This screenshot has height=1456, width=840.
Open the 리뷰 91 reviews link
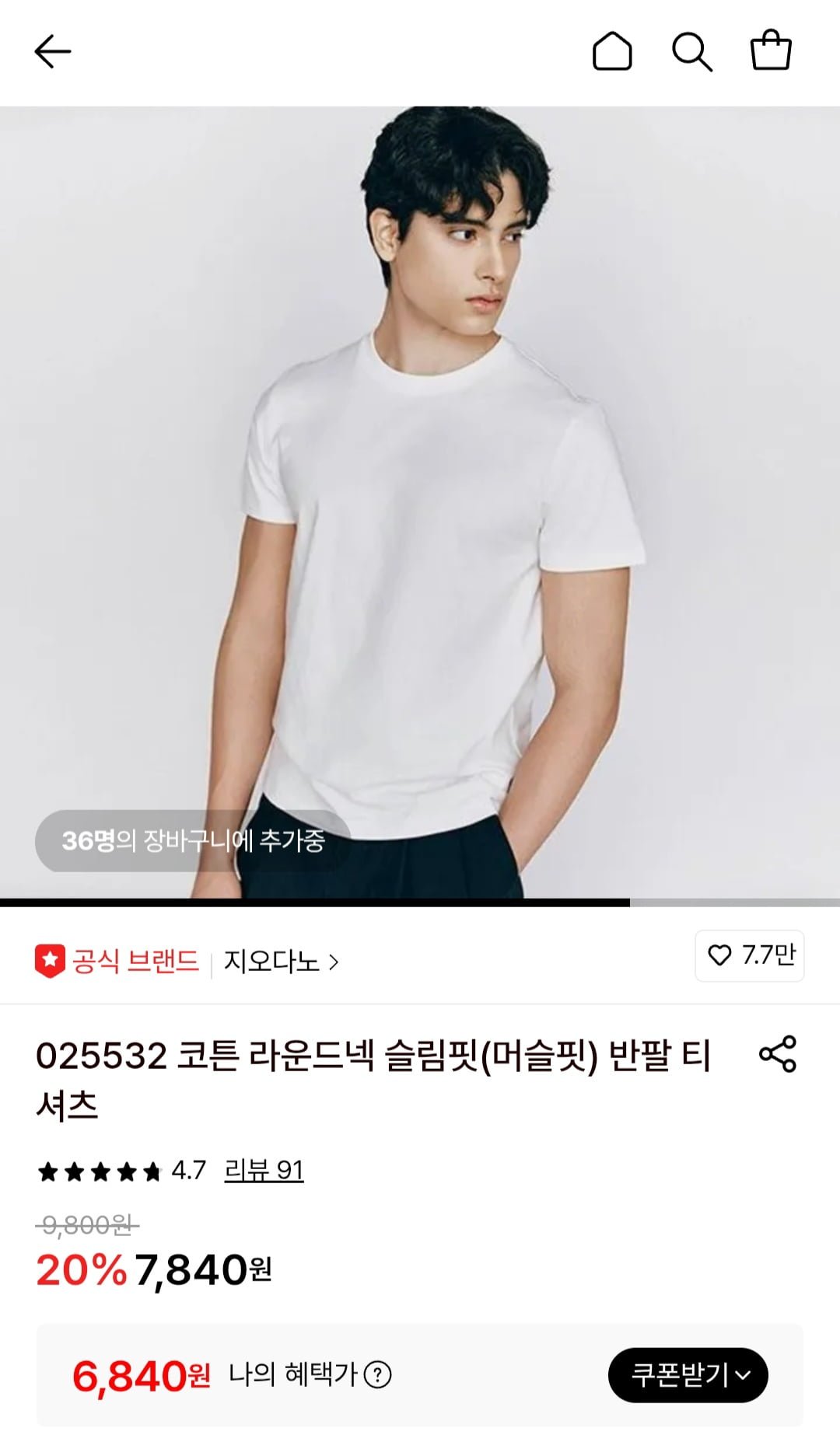pyautogui.click(x=264, y=1170)
